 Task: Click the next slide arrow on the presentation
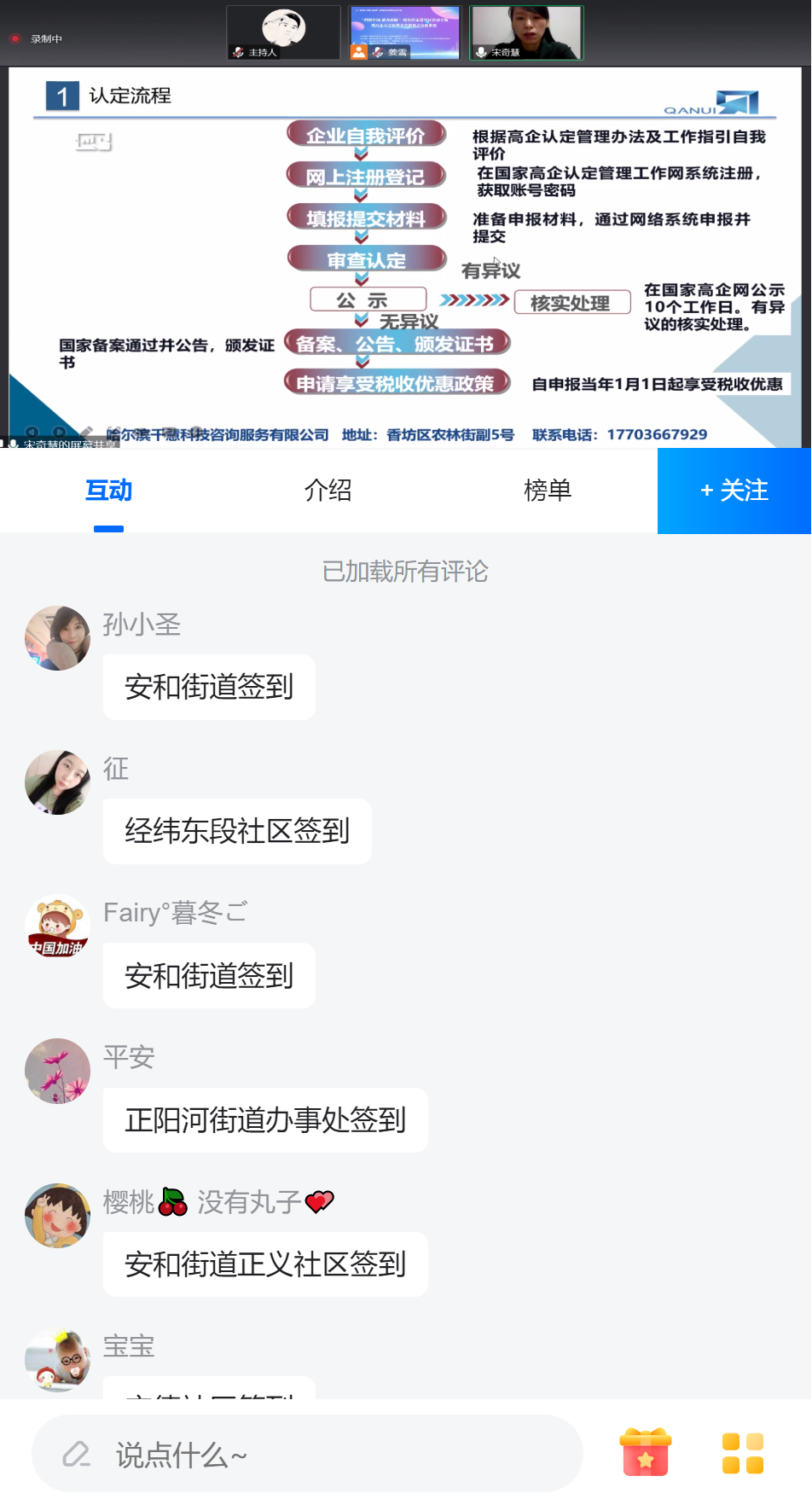click(x=58, y=431)
